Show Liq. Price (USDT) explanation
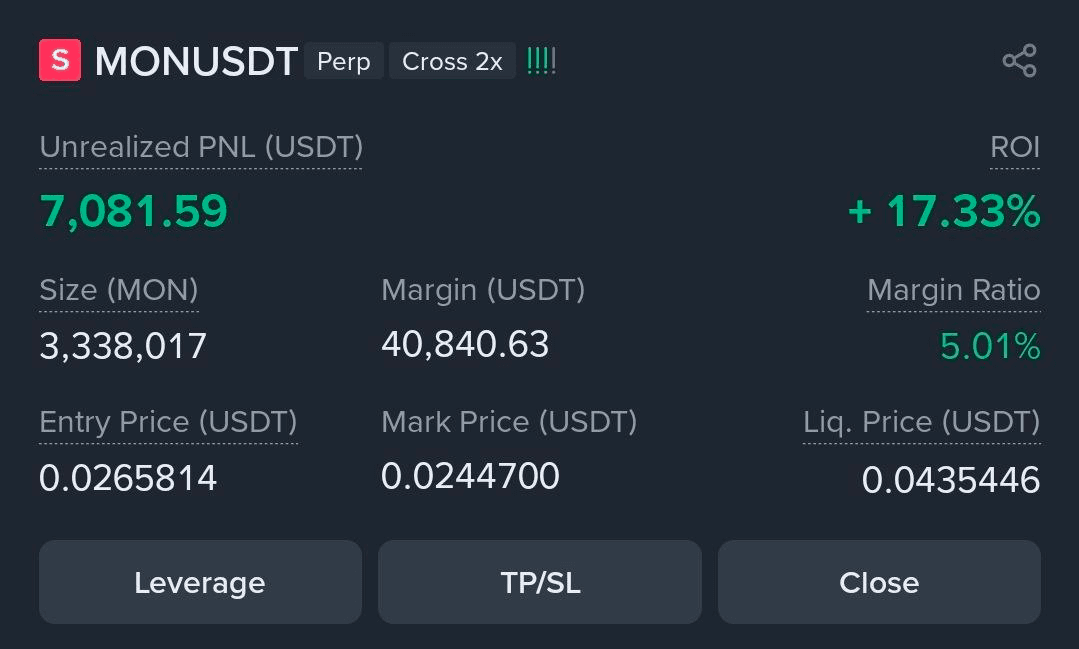1079x649 pixels. pyautogui.click(x=921, y=422)
